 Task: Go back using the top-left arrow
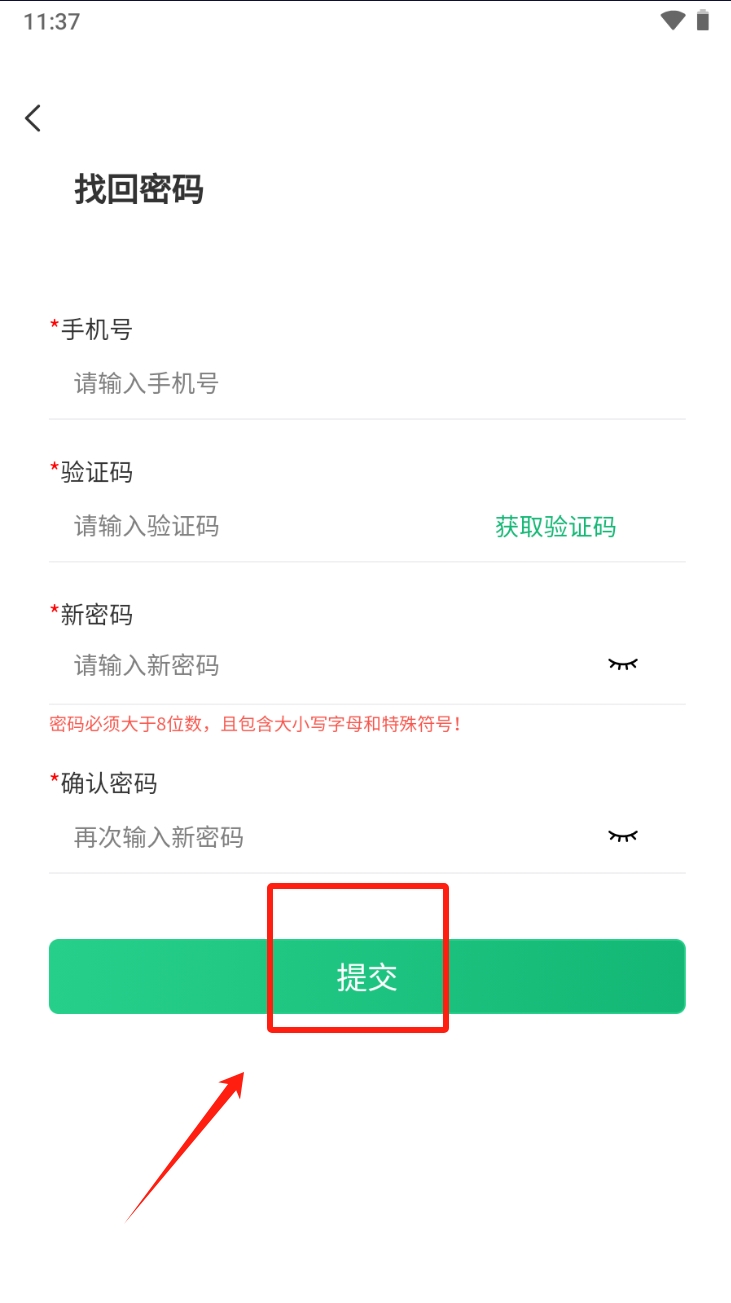click(33, 118)
